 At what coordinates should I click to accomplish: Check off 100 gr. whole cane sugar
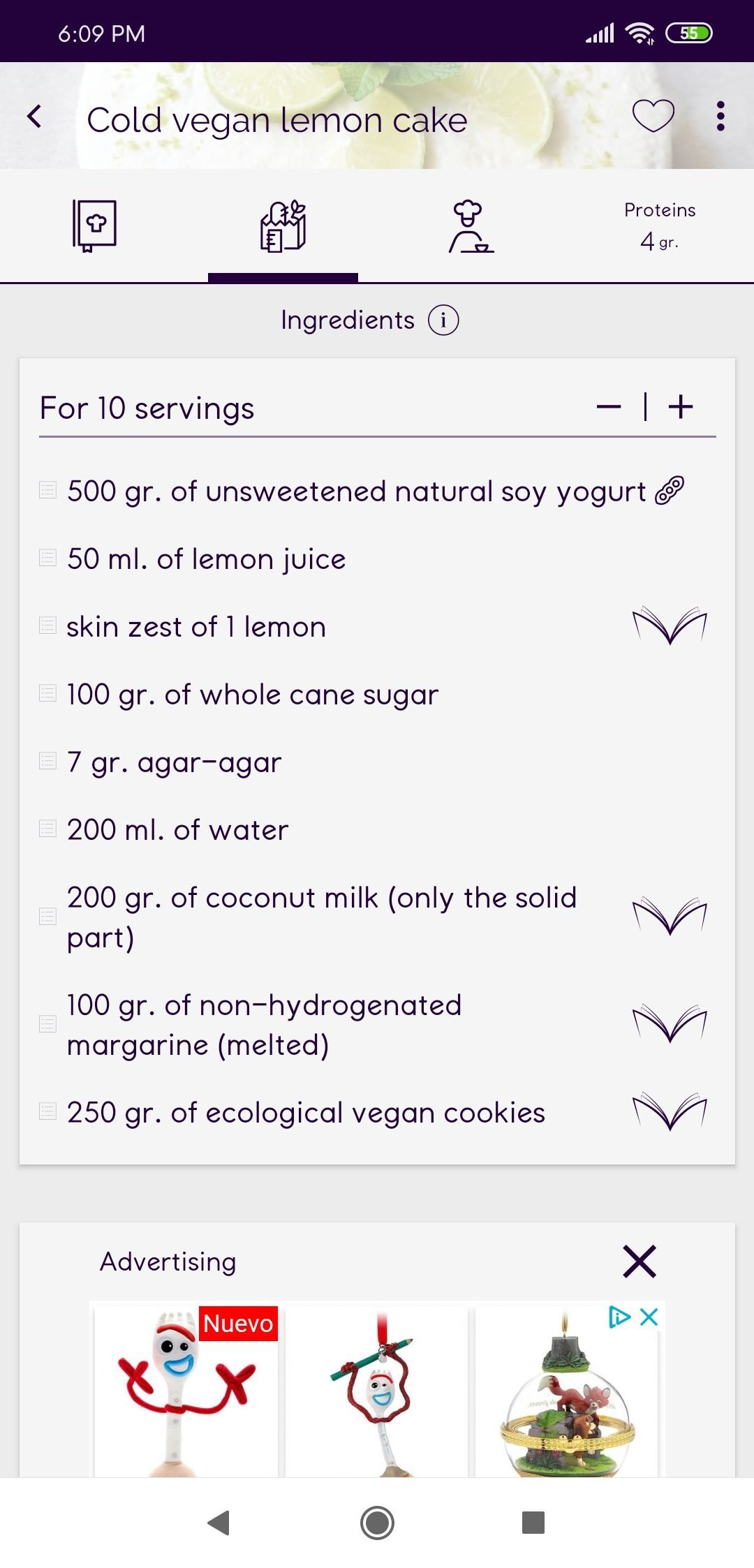point(47,693)
